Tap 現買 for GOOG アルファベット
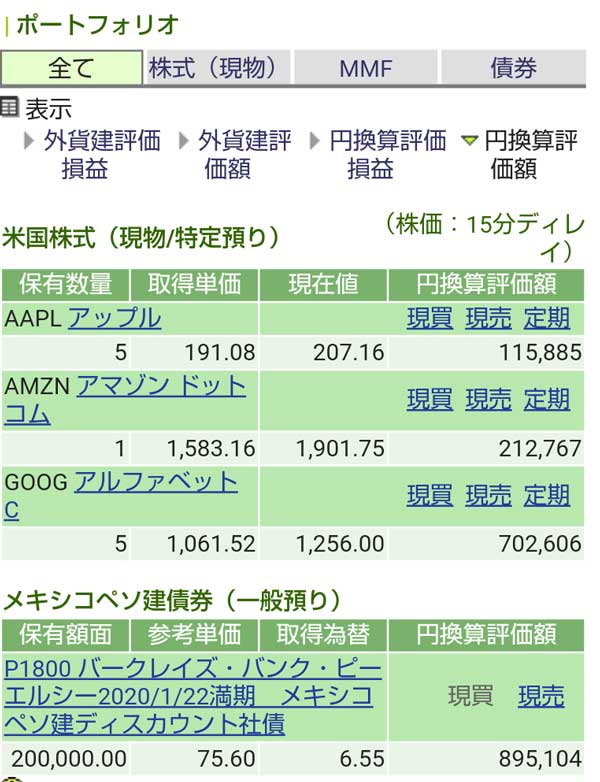This screenshot has width=600, height=782. click(x=430, y=495)
